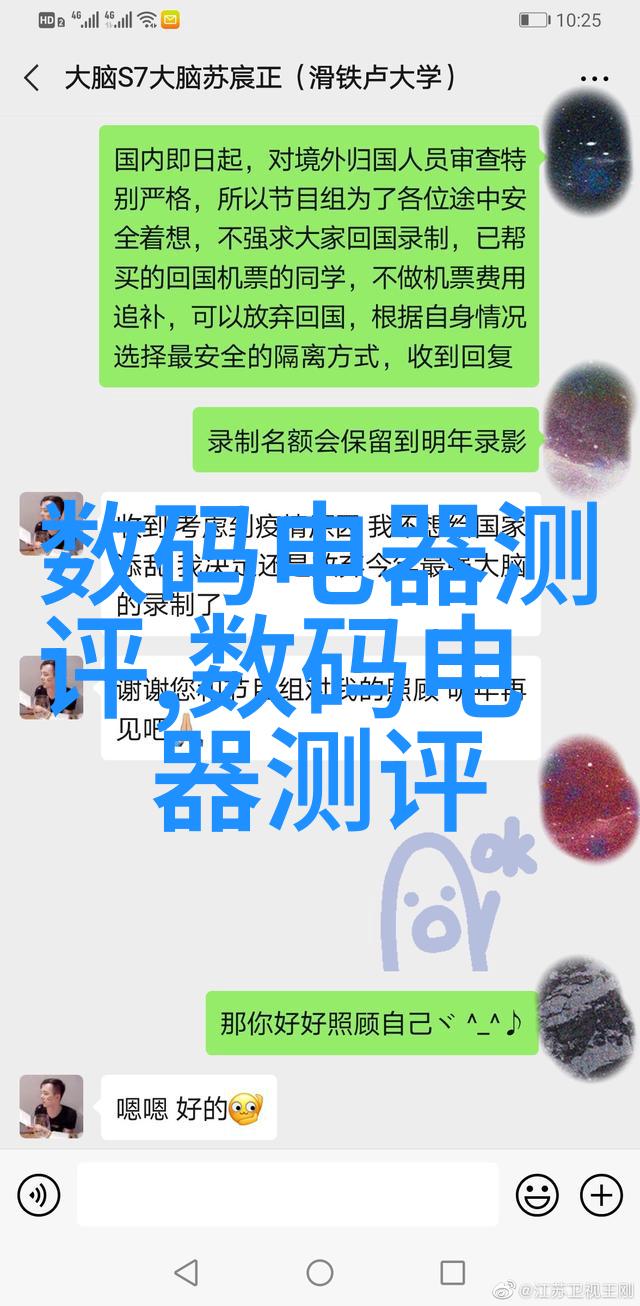Open the plus attachments menu
This screenshot has height=1306, width=640.
tap(601, 1194)
